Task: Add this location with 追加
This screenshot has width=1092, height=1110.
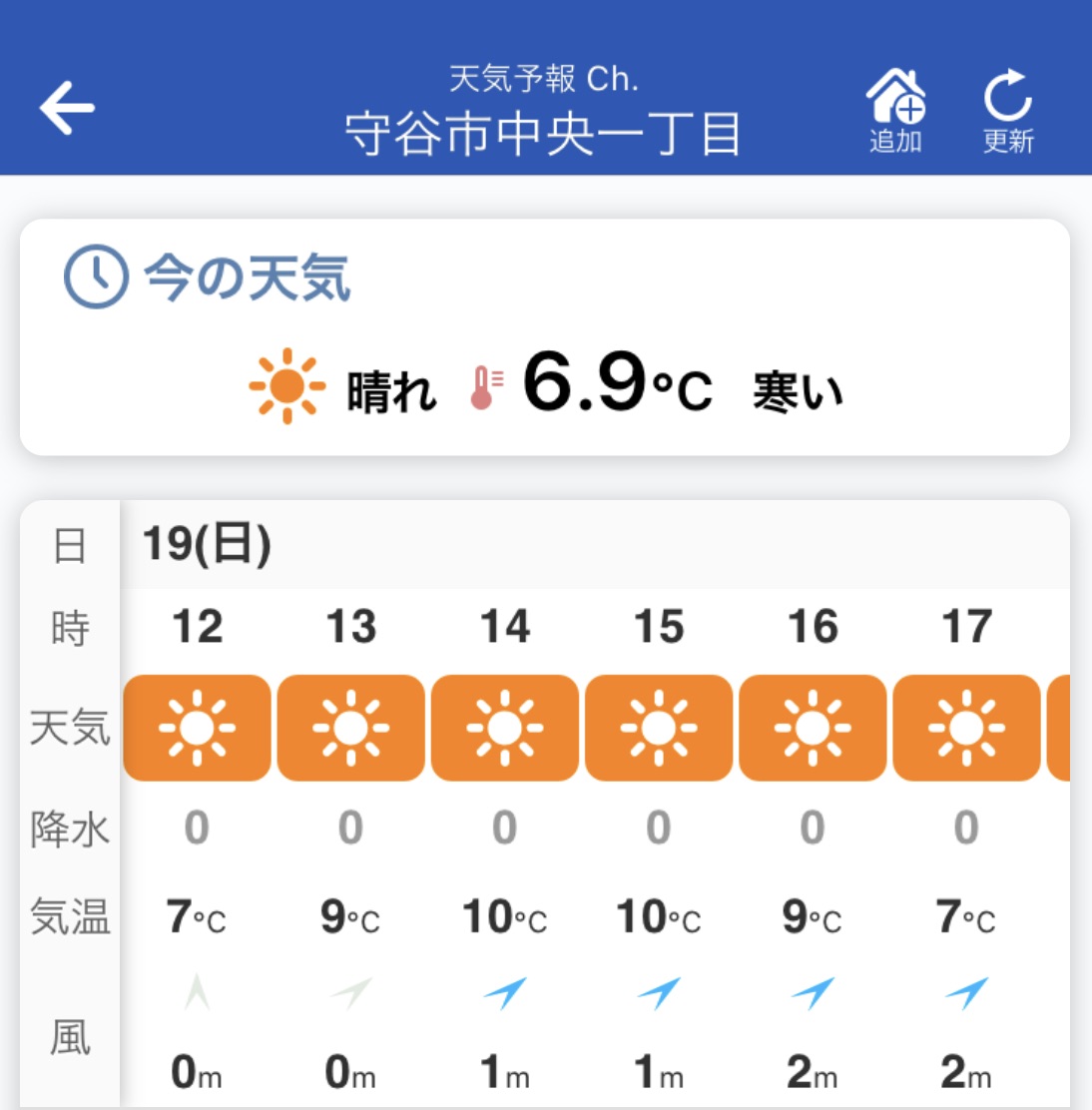Action: (x=895, y=109)
